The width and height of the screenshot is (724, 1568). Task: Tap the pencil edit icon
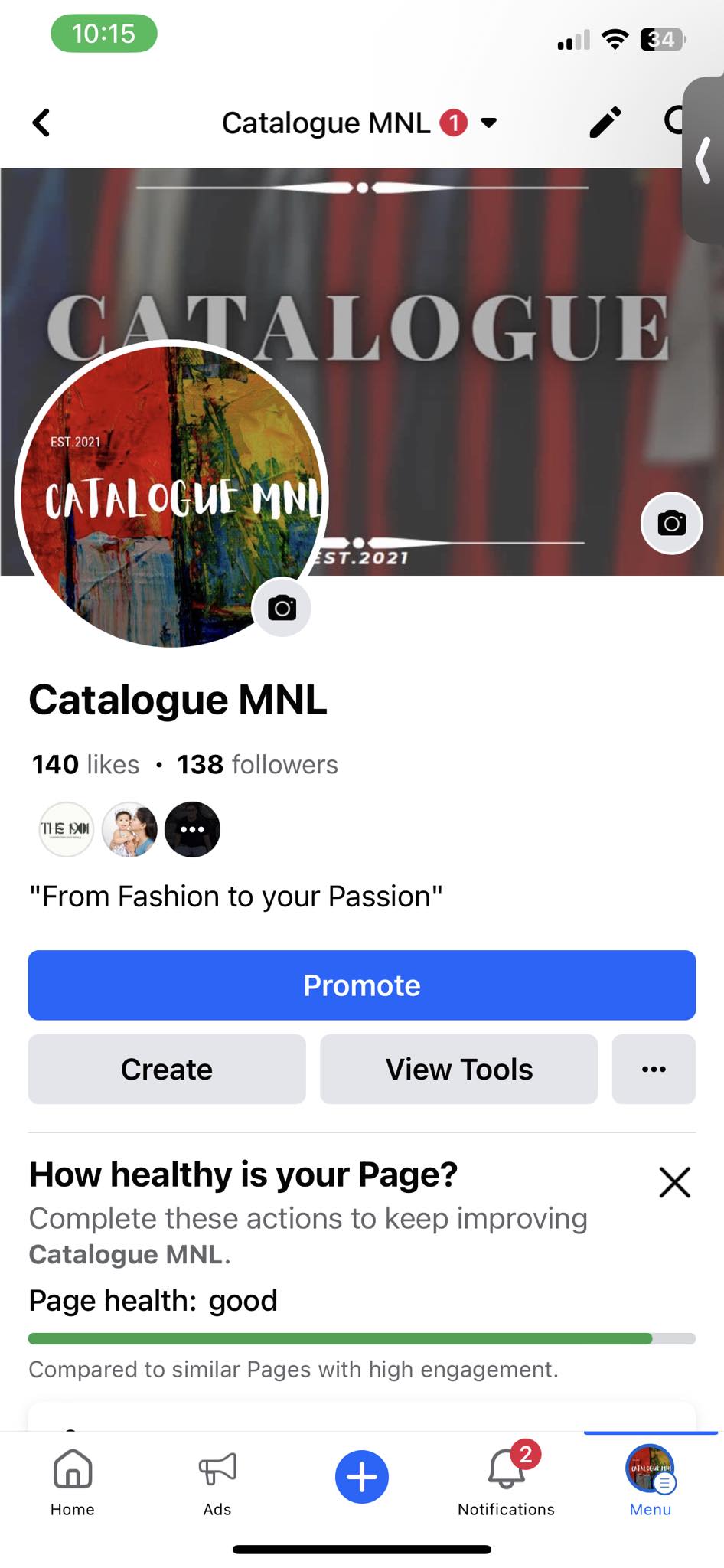coord(605,122)
